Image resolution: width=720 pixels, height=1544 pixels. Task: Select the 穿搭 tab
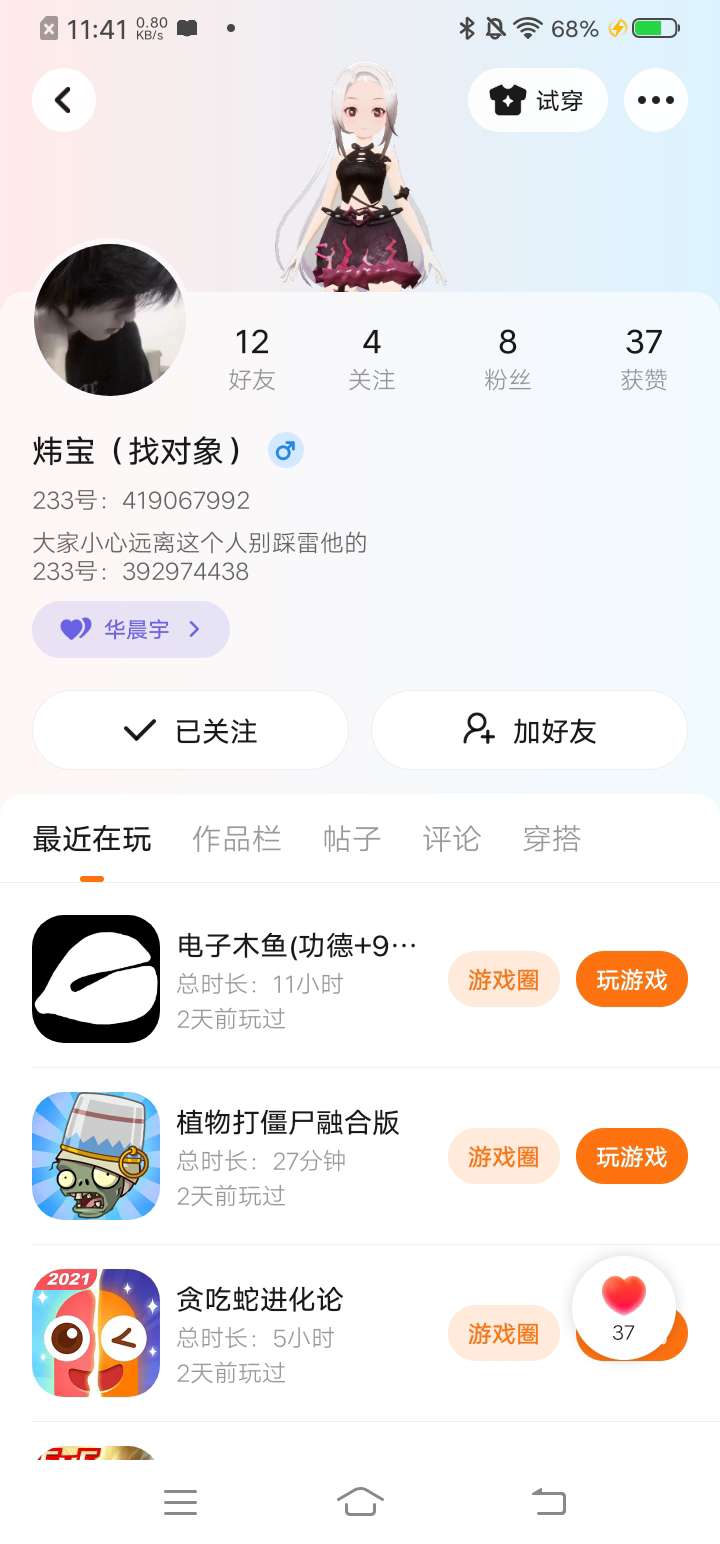coord(552,839)
